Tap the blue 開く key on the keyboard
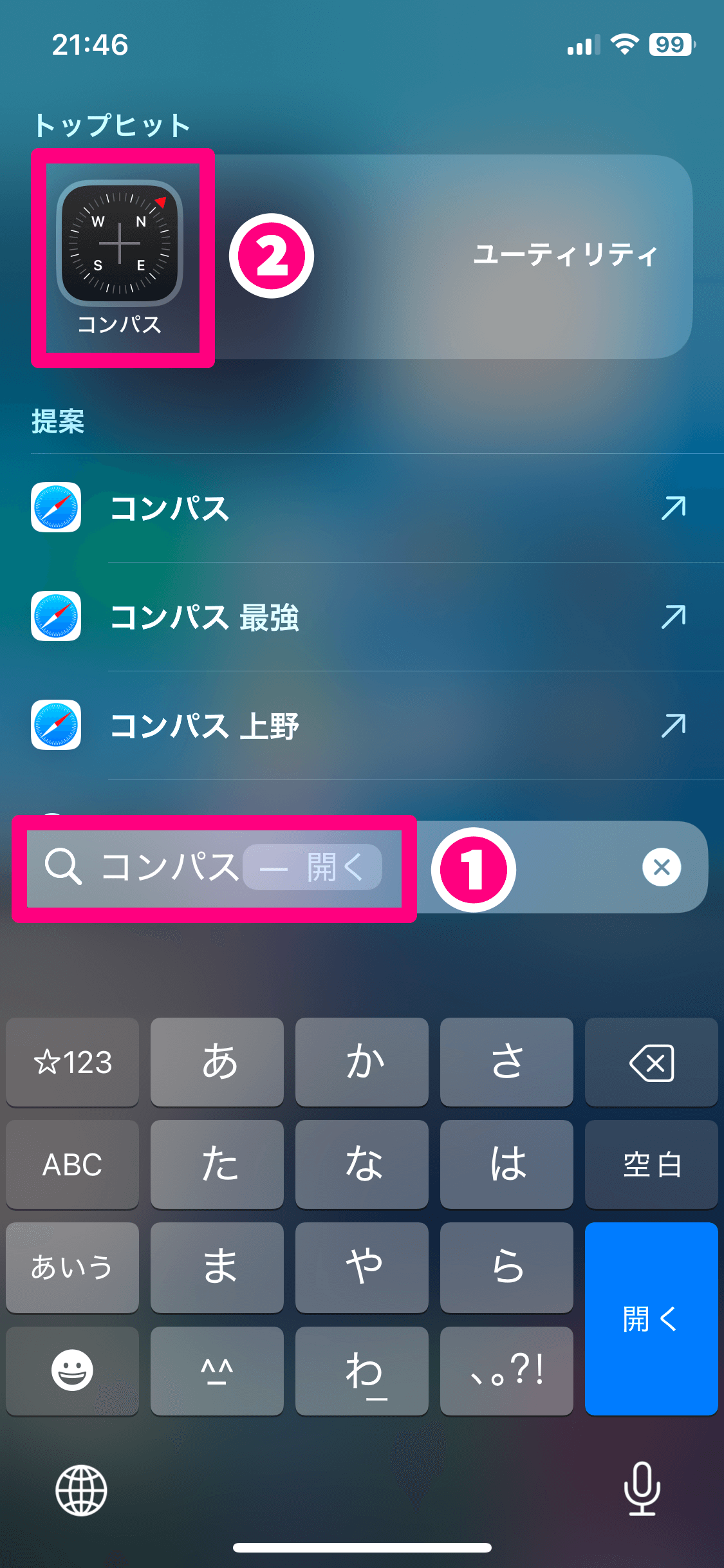The height and width of the screenshot is (1568, 724). [x=651, y=1318]
